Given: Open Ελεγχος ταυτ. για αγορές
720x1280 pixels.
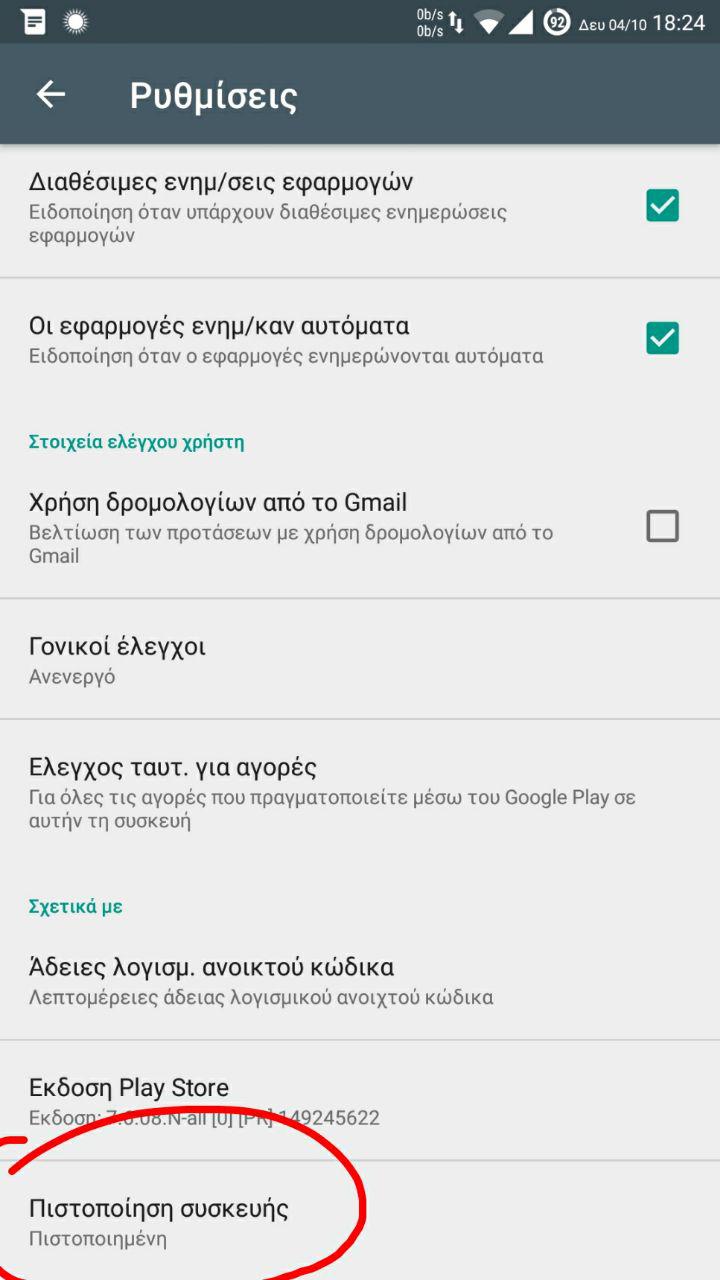Looking at the screenshot, I should pyautogui.click(x=300, y=792).
